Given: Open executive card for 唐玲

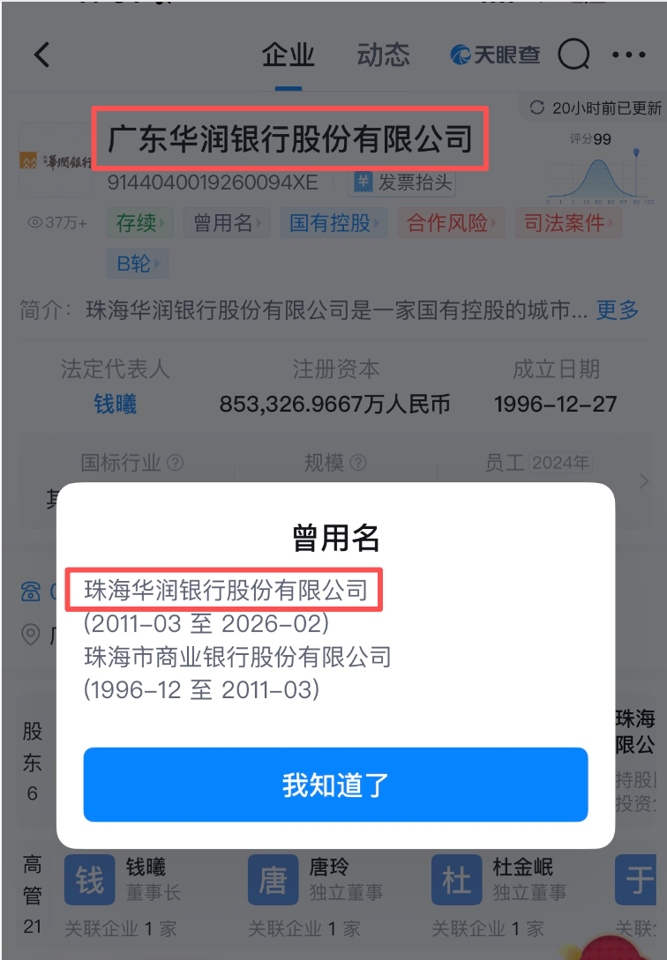Looking at the screenshot, I should 310,879.
